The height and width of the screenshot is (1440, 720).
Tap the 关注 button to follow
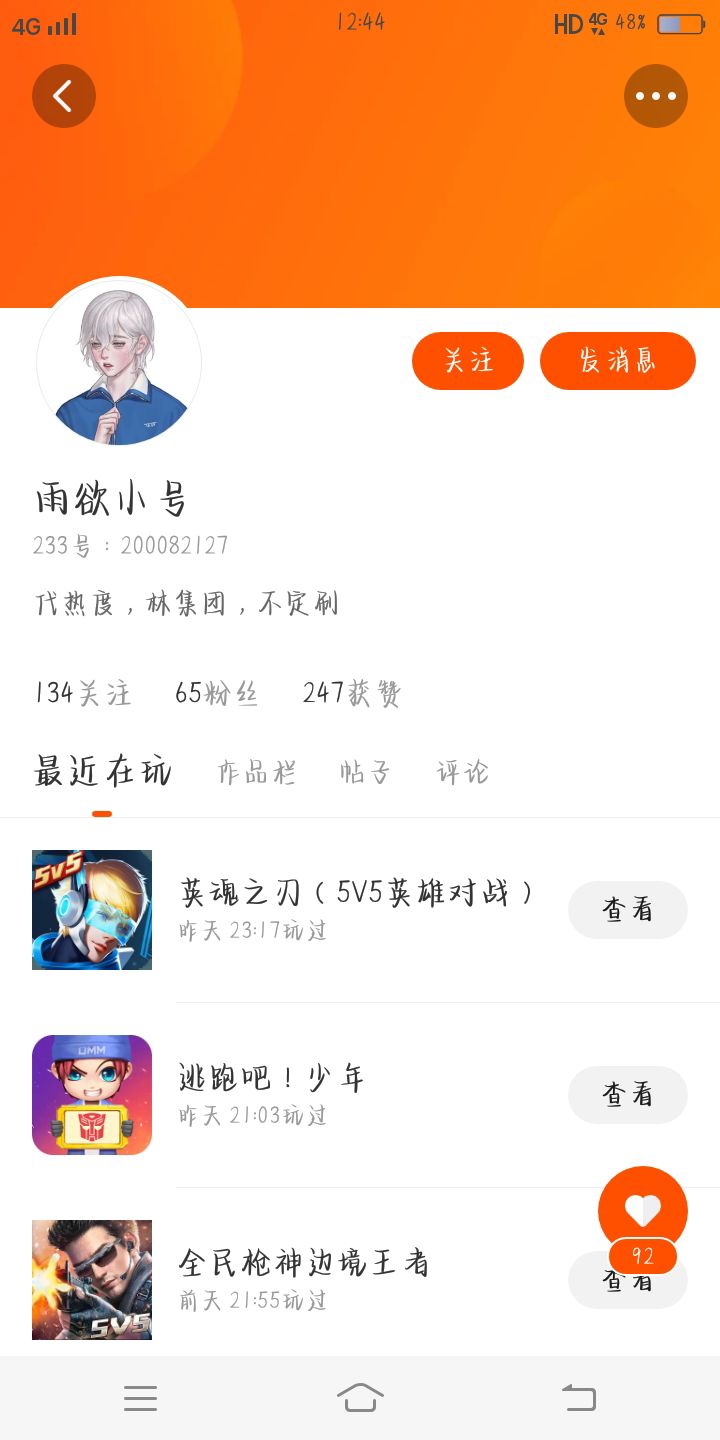click(467, 361)
